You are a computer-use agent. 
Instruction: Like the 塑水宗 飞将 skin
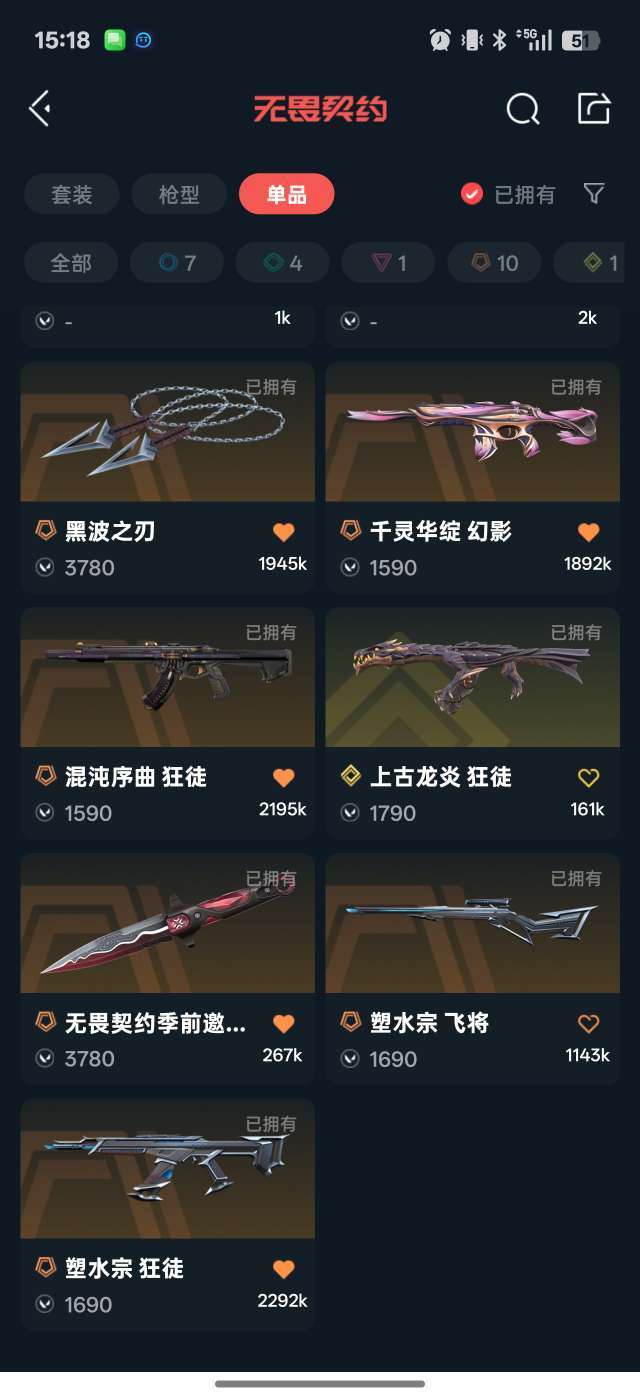click(x=589, y=1024)
